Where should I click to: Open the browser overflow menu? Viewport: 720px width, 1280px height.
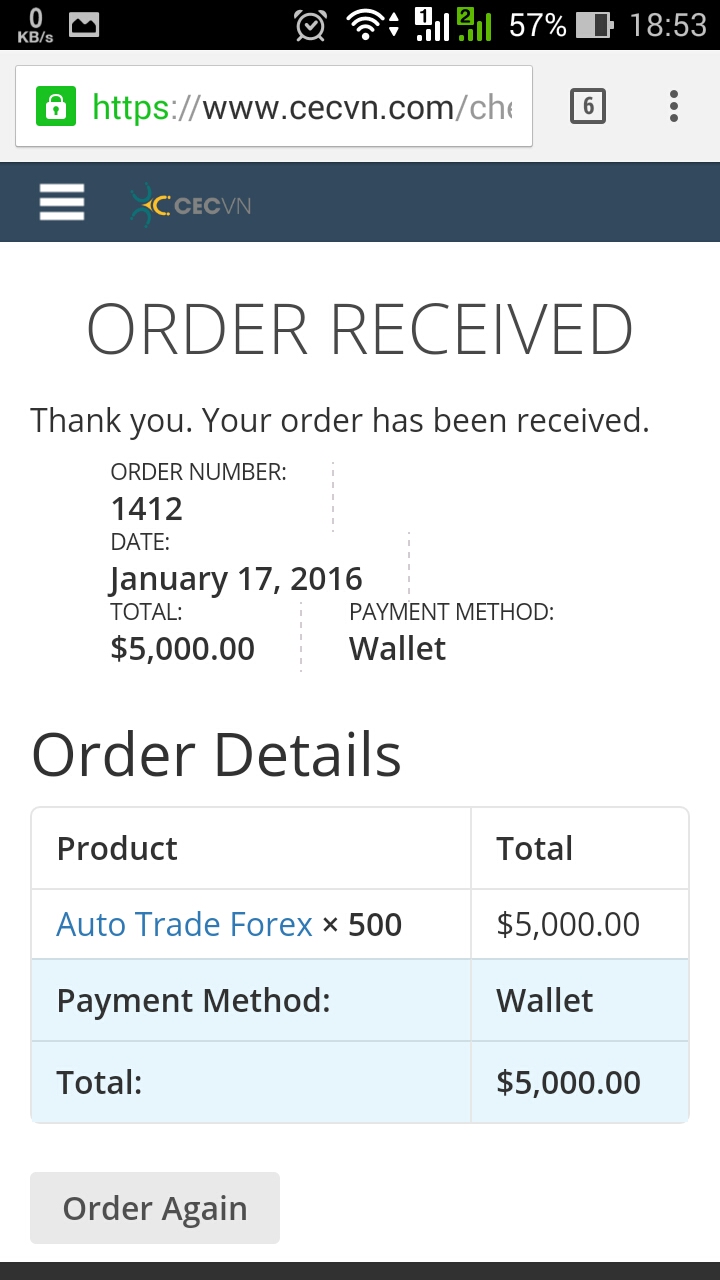tap(674, 106)
